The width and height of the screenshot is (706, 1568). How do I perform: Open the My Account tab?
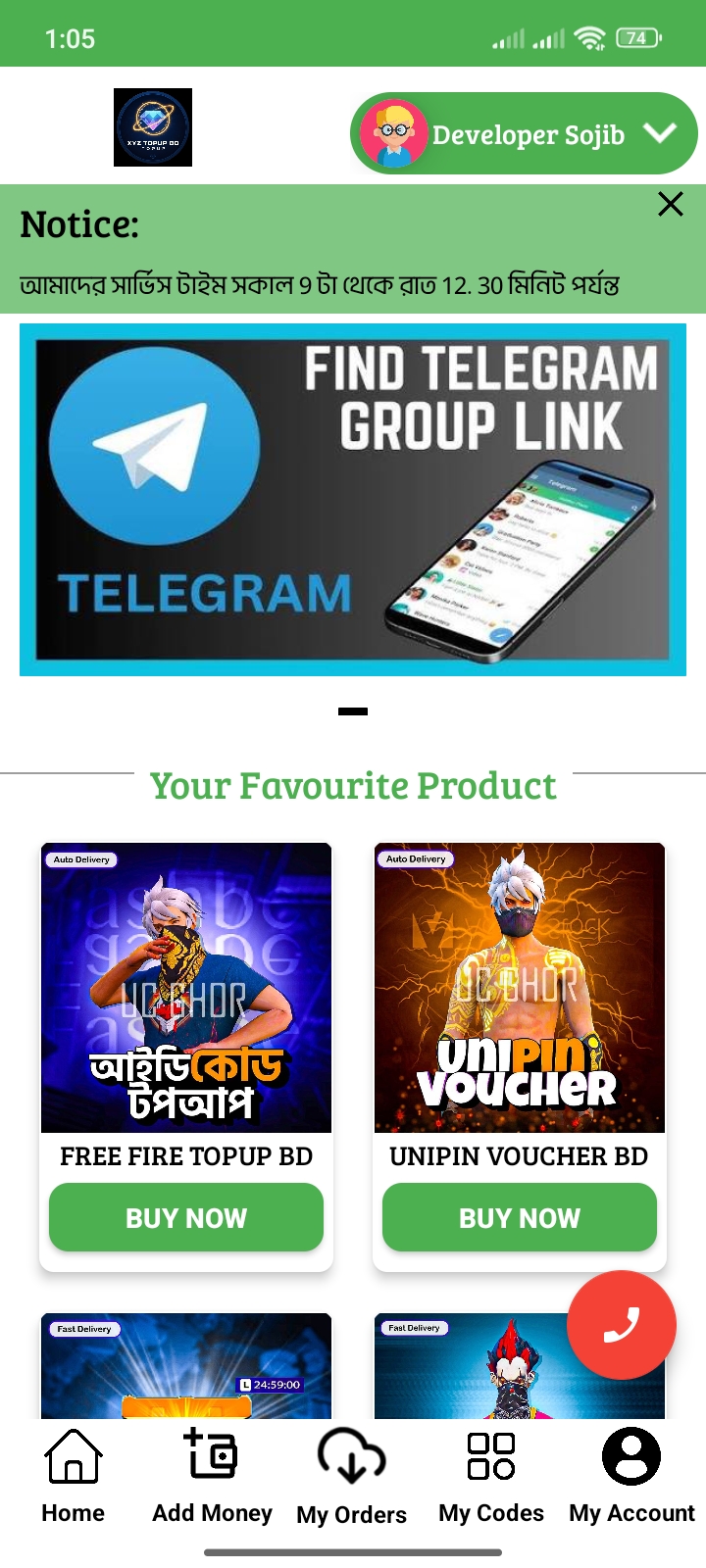[x=631, y=1477]
